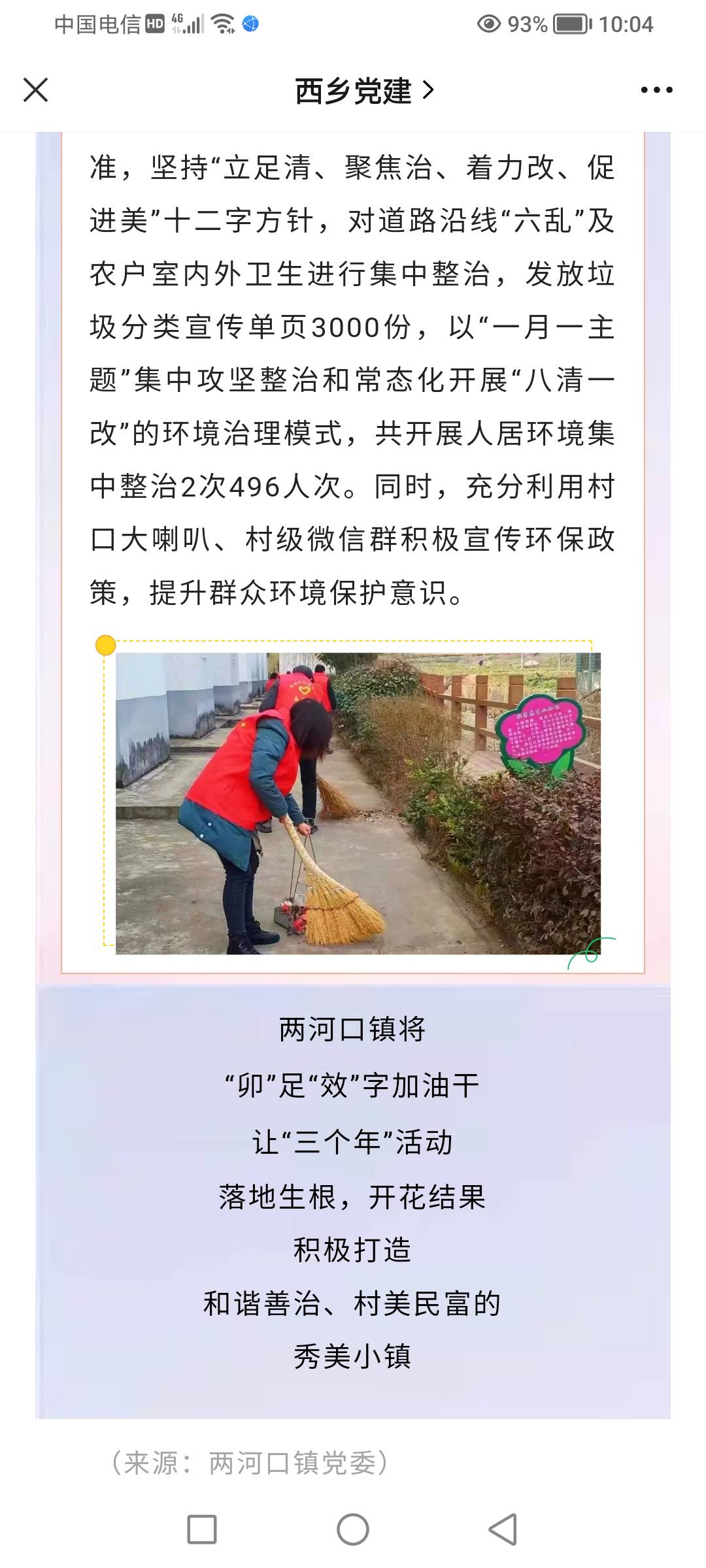706x1568 pixels.
Task: Tap the system back triangle button
Action: (x=503, y=1529)
